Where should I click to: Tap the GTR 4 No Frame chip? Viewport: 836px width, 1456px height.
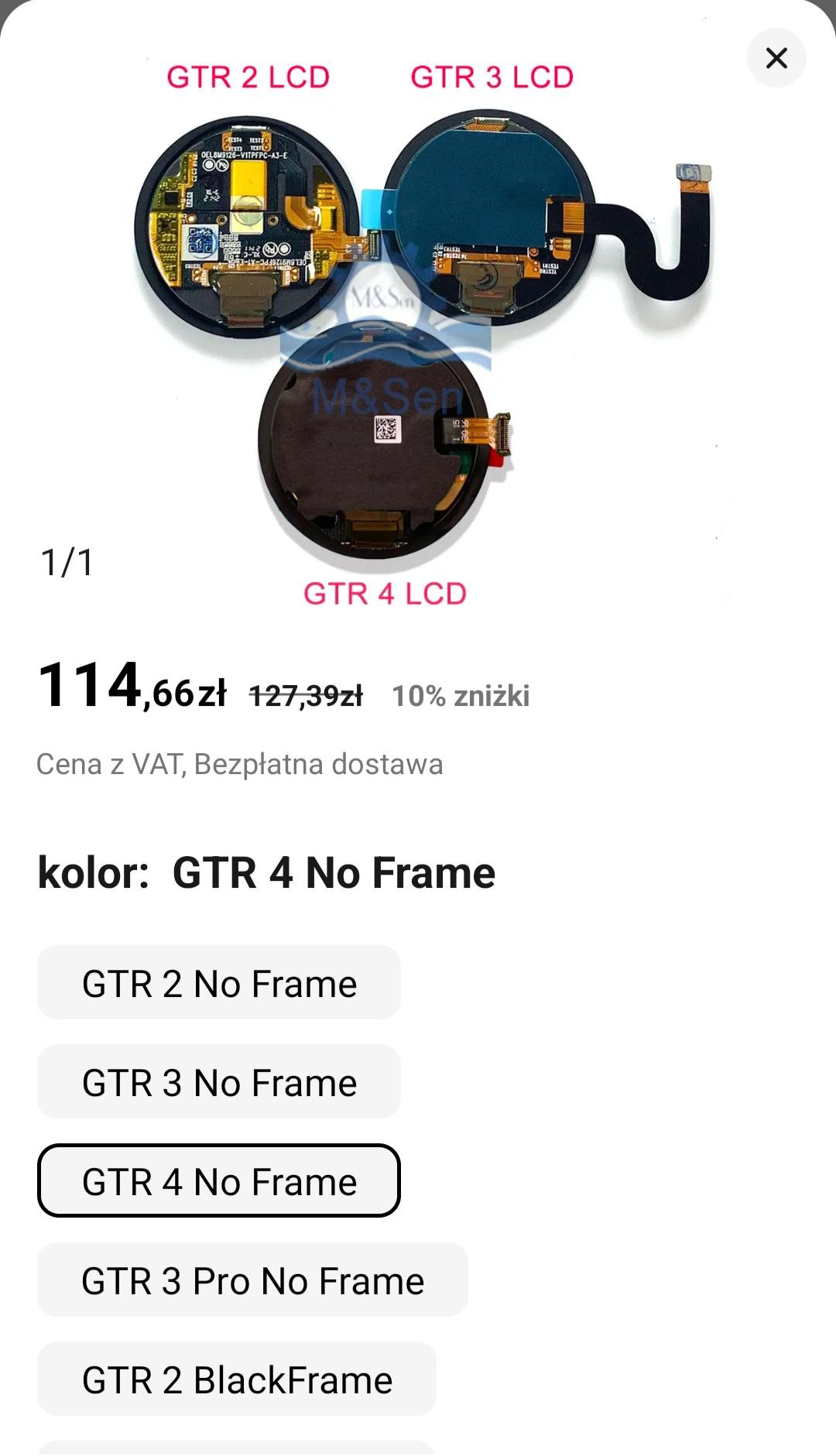pos(219,1181)
